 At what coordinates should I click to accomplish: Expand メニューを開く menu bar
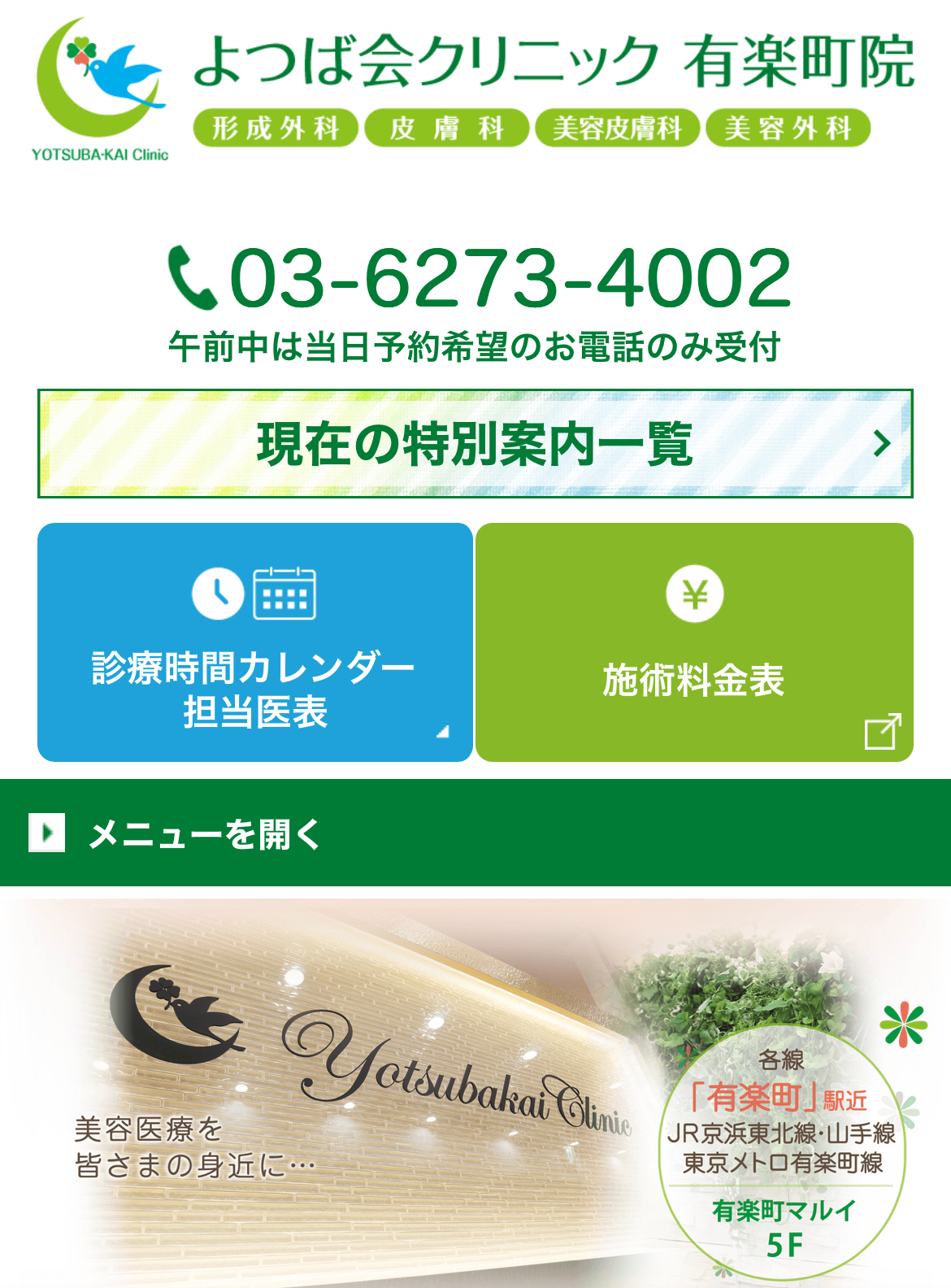475,833
